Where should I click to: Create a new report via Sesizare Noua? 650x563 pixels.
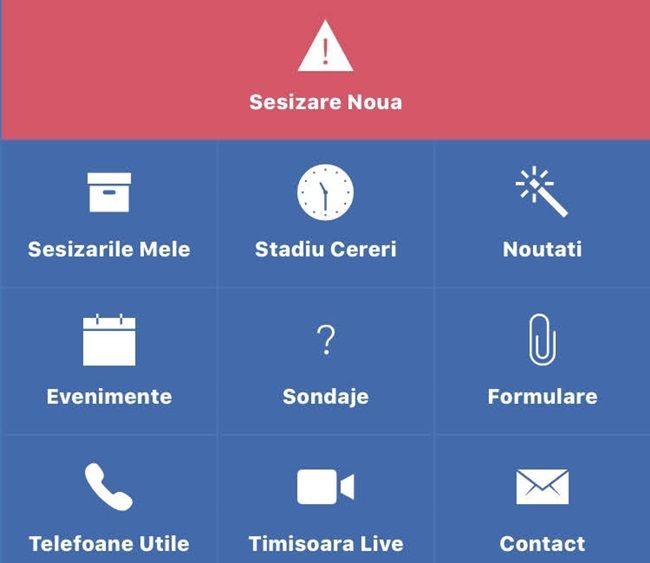click(x=325, y=70)
